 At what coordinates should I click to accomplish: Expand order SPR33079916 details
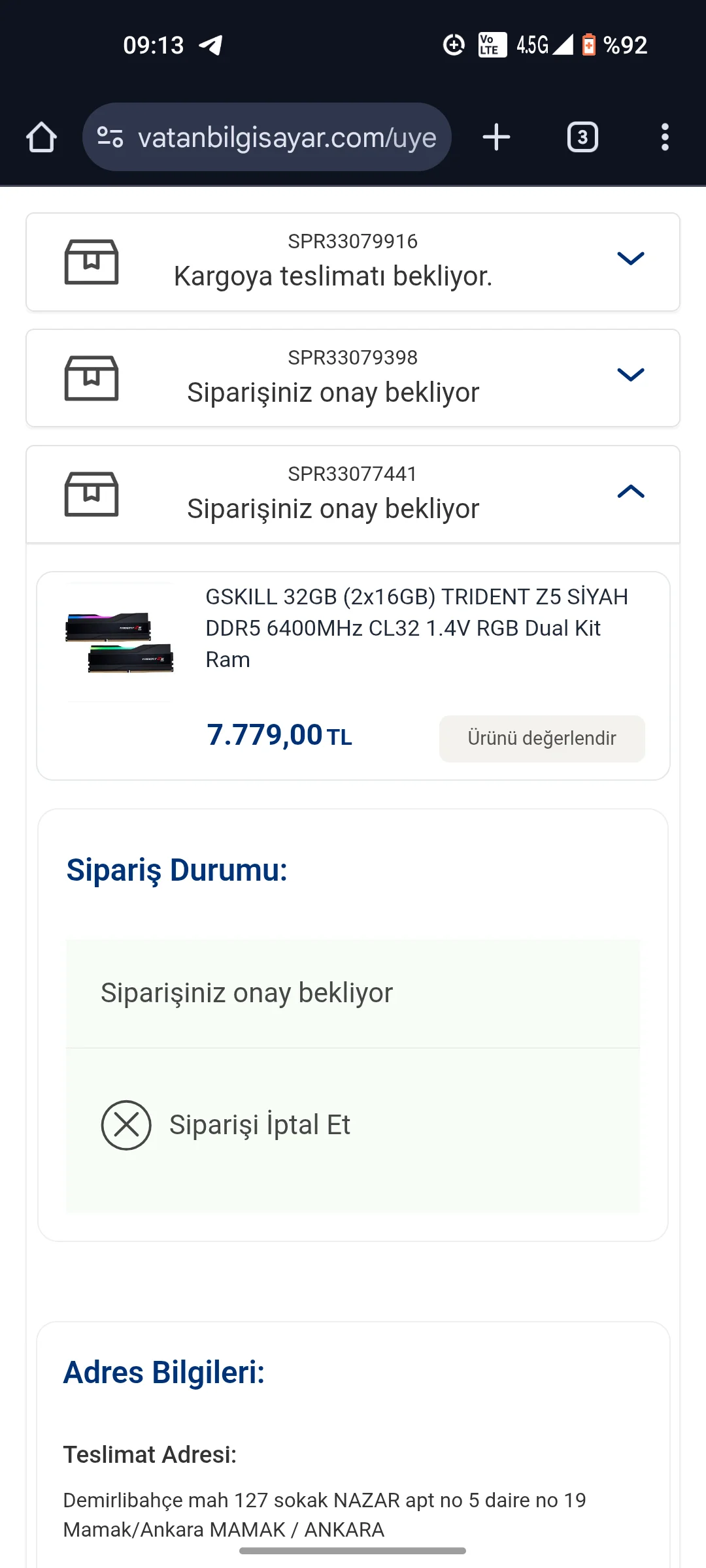[x=630, y=259]
